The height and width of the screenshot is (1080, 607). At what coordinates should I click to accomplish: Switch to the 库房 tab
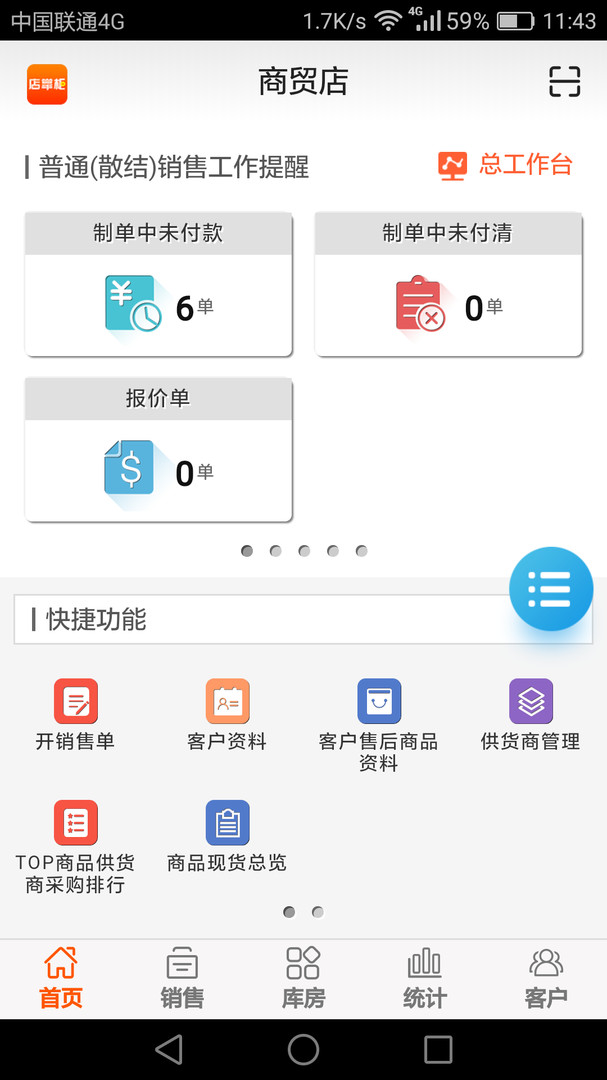(303, 979)
